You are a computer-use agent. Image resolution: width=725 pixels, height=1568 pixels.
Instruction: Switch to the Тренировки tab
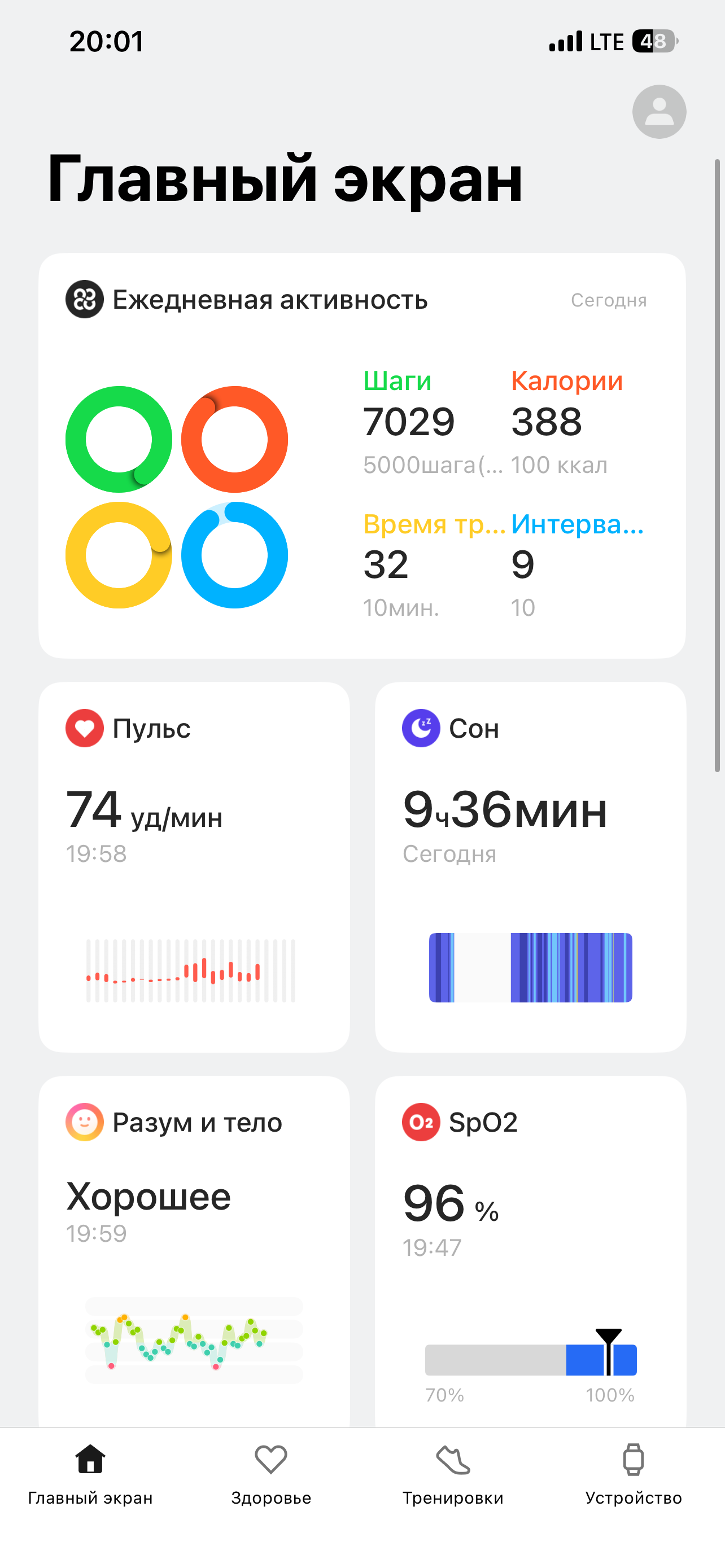pyautogui.click(x=453, y=1473)
